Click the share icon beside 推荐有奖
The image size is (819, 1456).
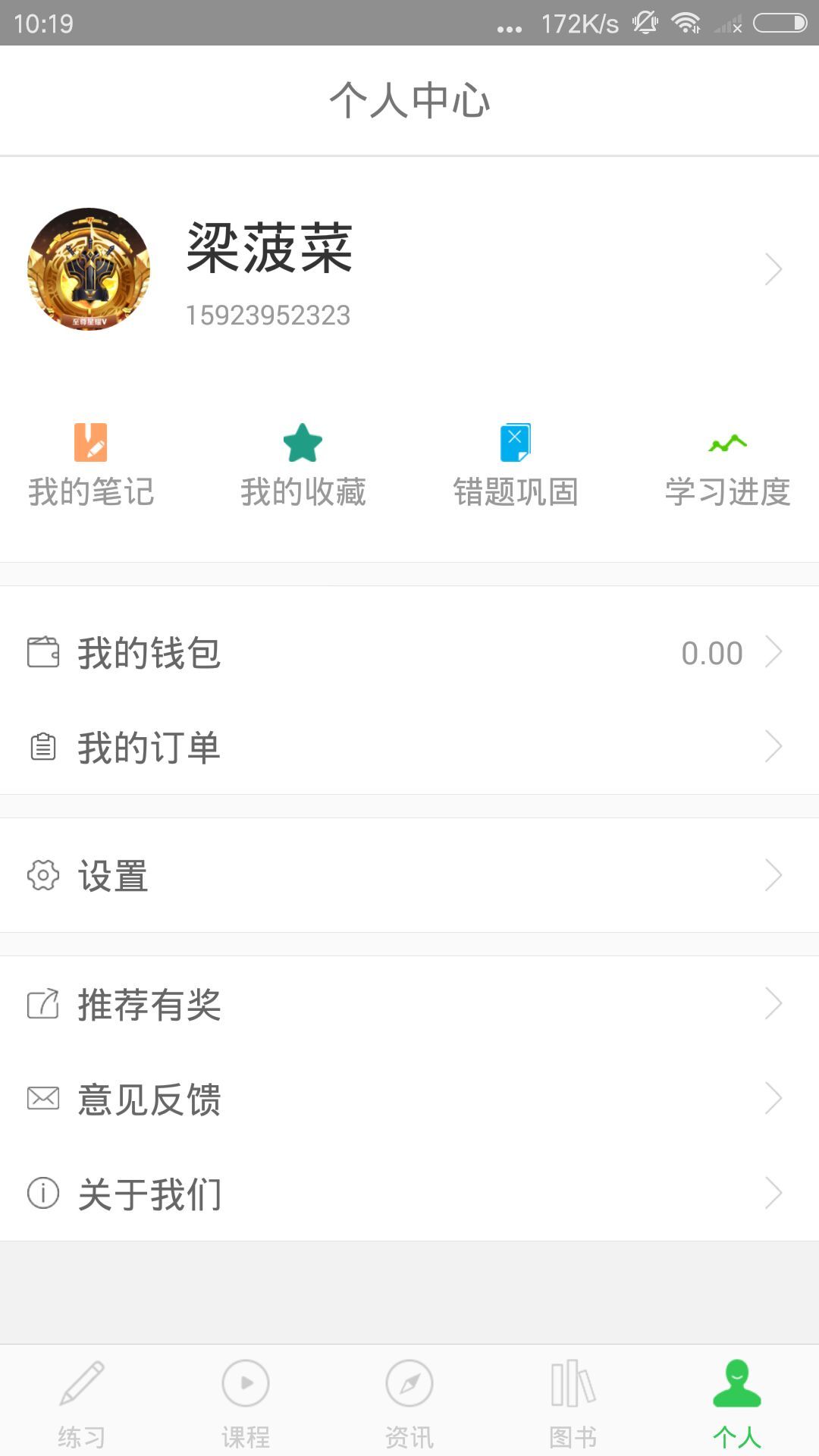44,1005
